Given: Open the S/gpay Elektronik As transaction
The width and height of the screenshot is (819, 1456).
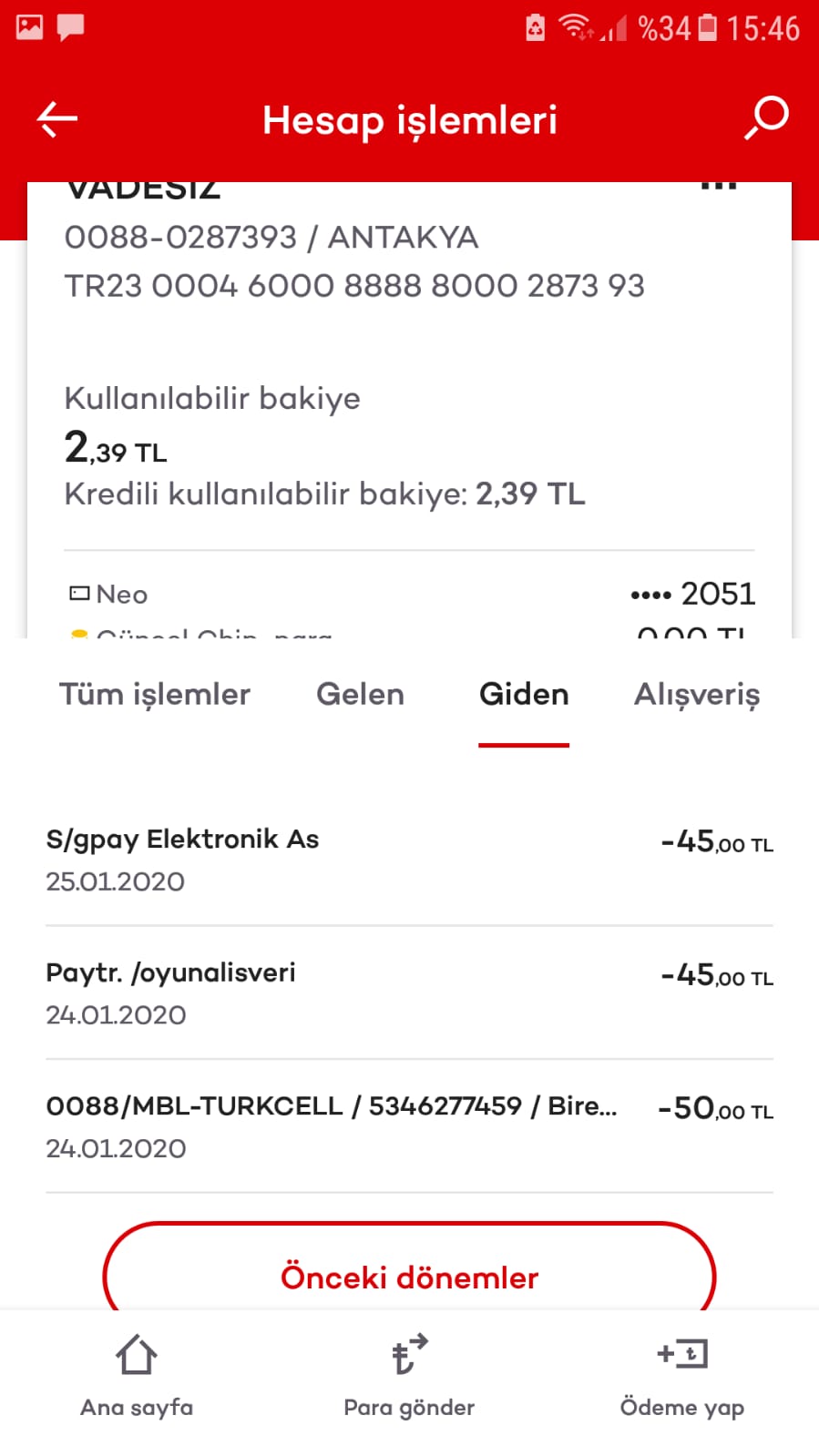Looking at the screenshot, I should point(409,860).
